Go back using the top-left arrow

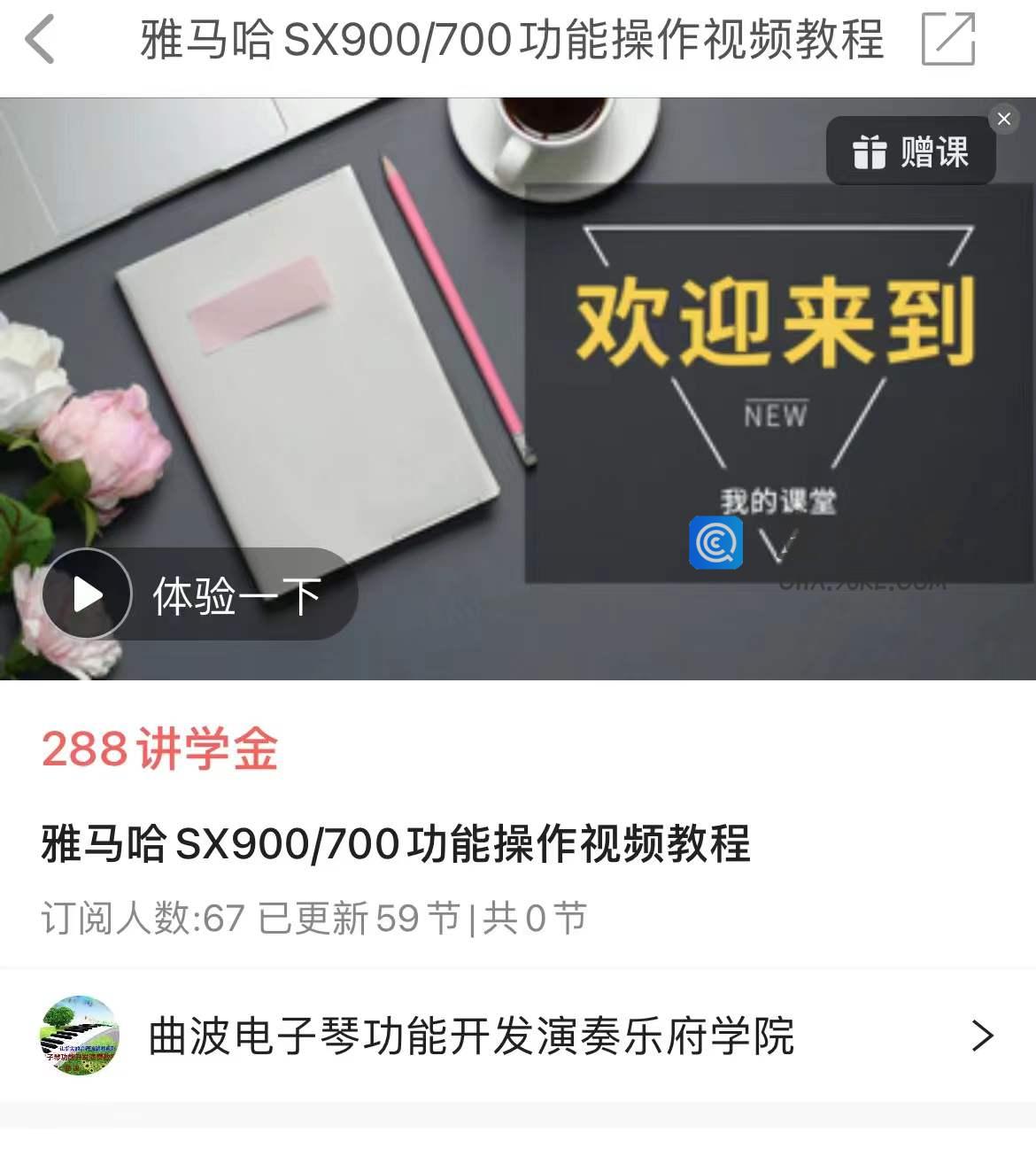40,39
